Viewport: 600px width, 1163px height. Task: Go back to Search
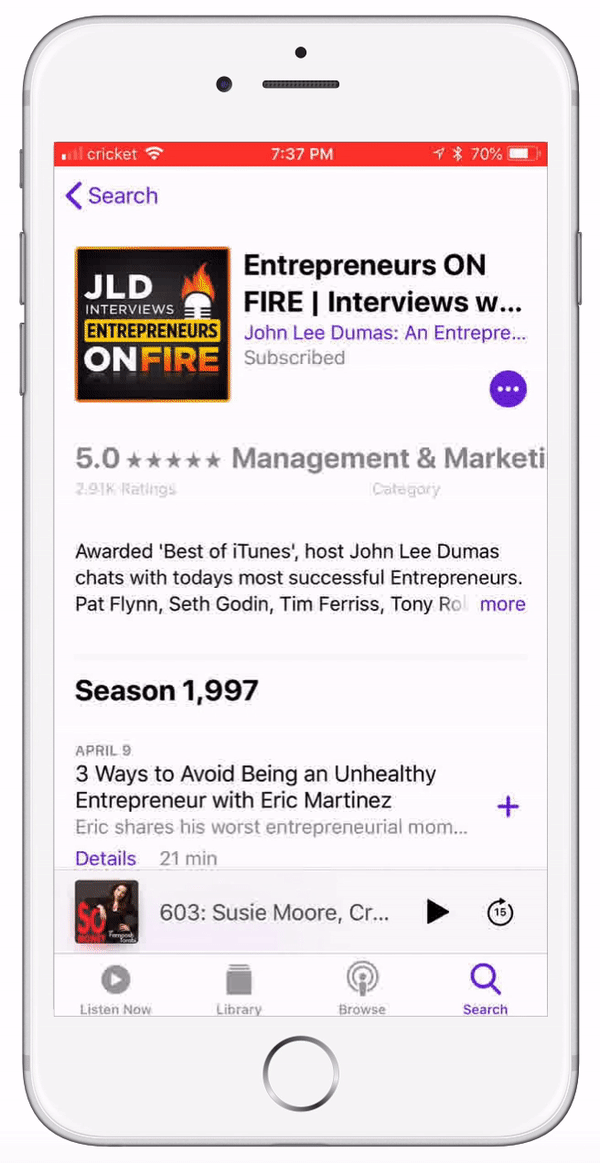(111, 196)
